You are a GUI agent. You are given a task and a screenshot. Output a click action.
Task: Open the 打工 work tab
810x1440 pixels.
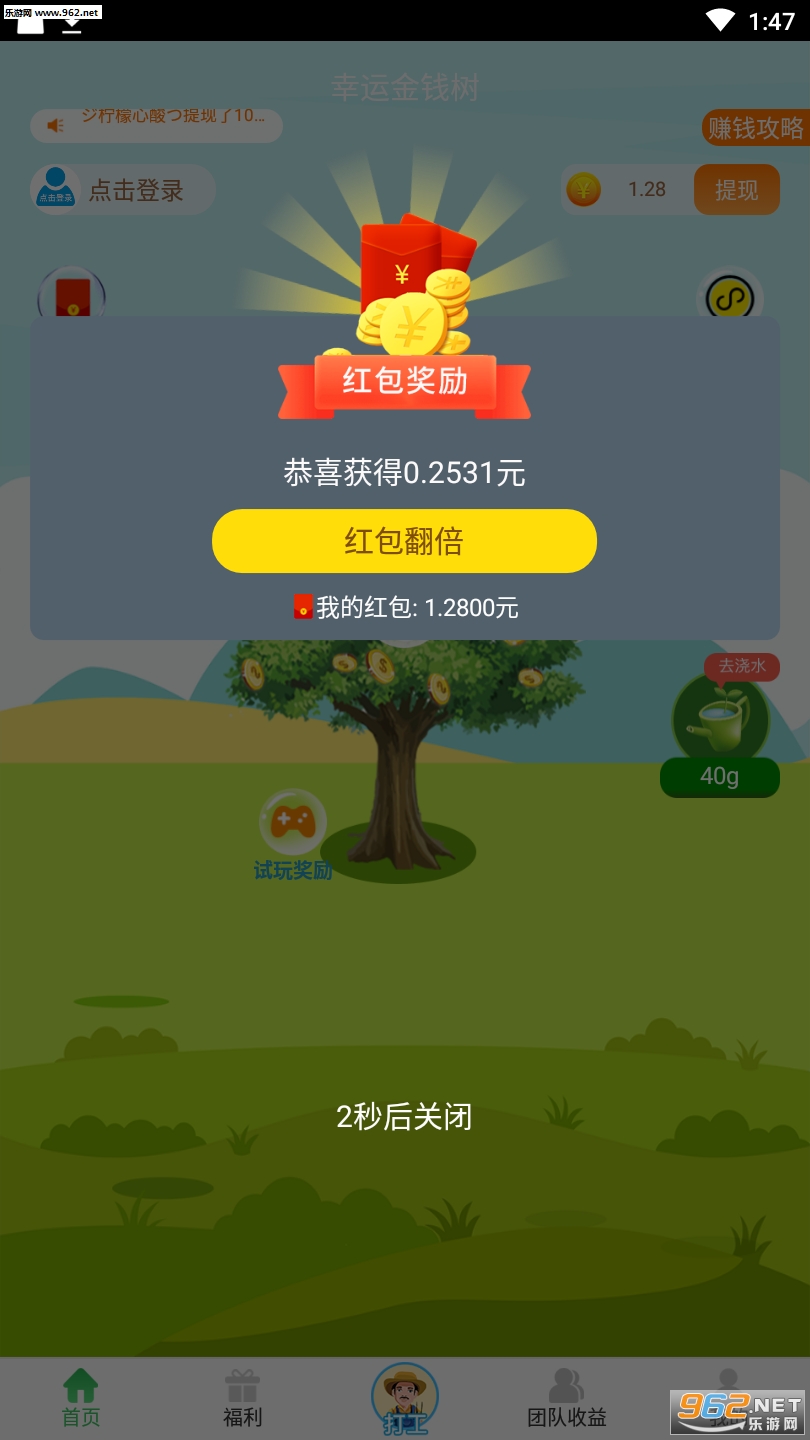[405, 1398]
